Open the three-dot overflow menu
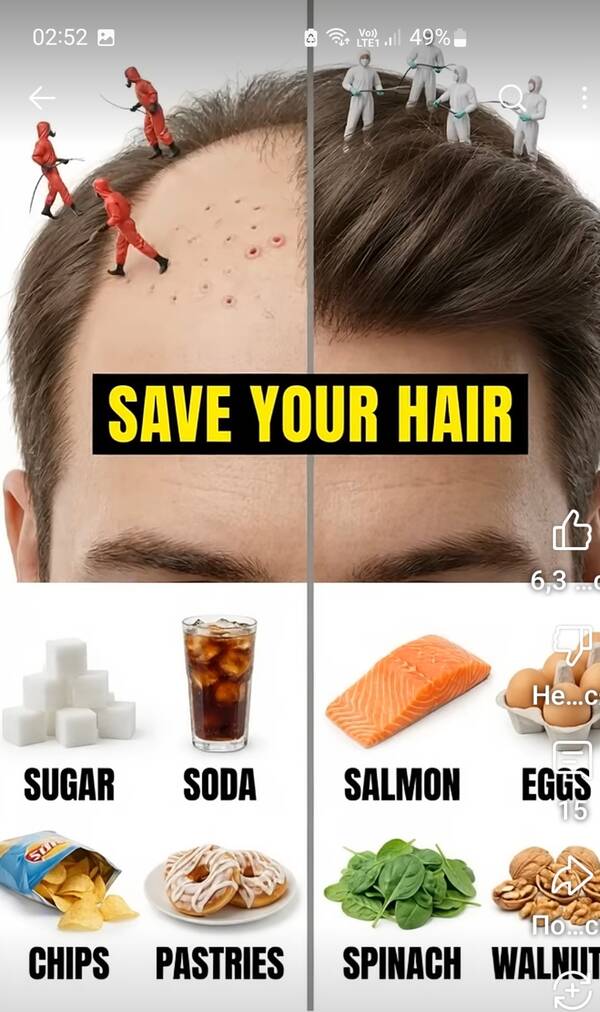This screenshot has height=1012, width=600. click(585, 97)
